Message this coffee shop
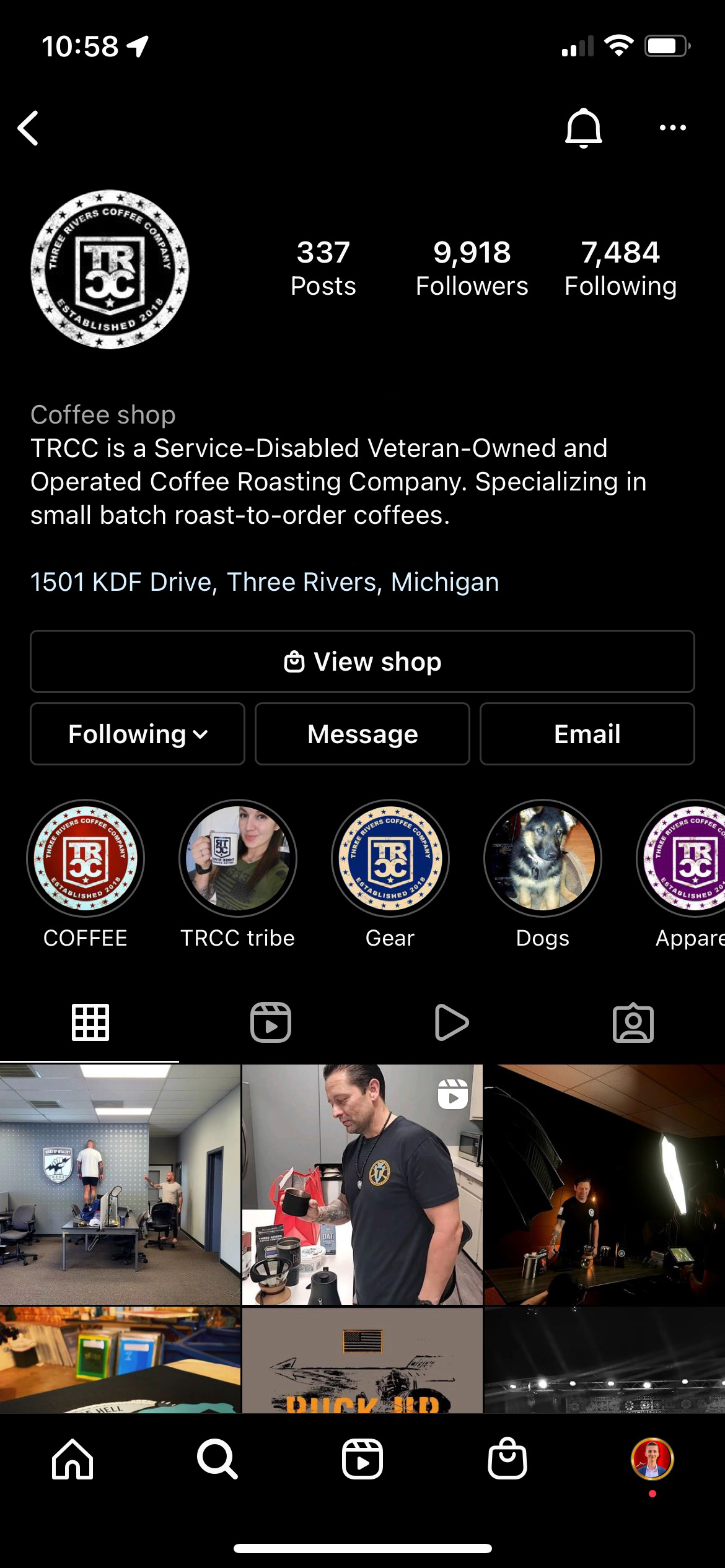 362,734
